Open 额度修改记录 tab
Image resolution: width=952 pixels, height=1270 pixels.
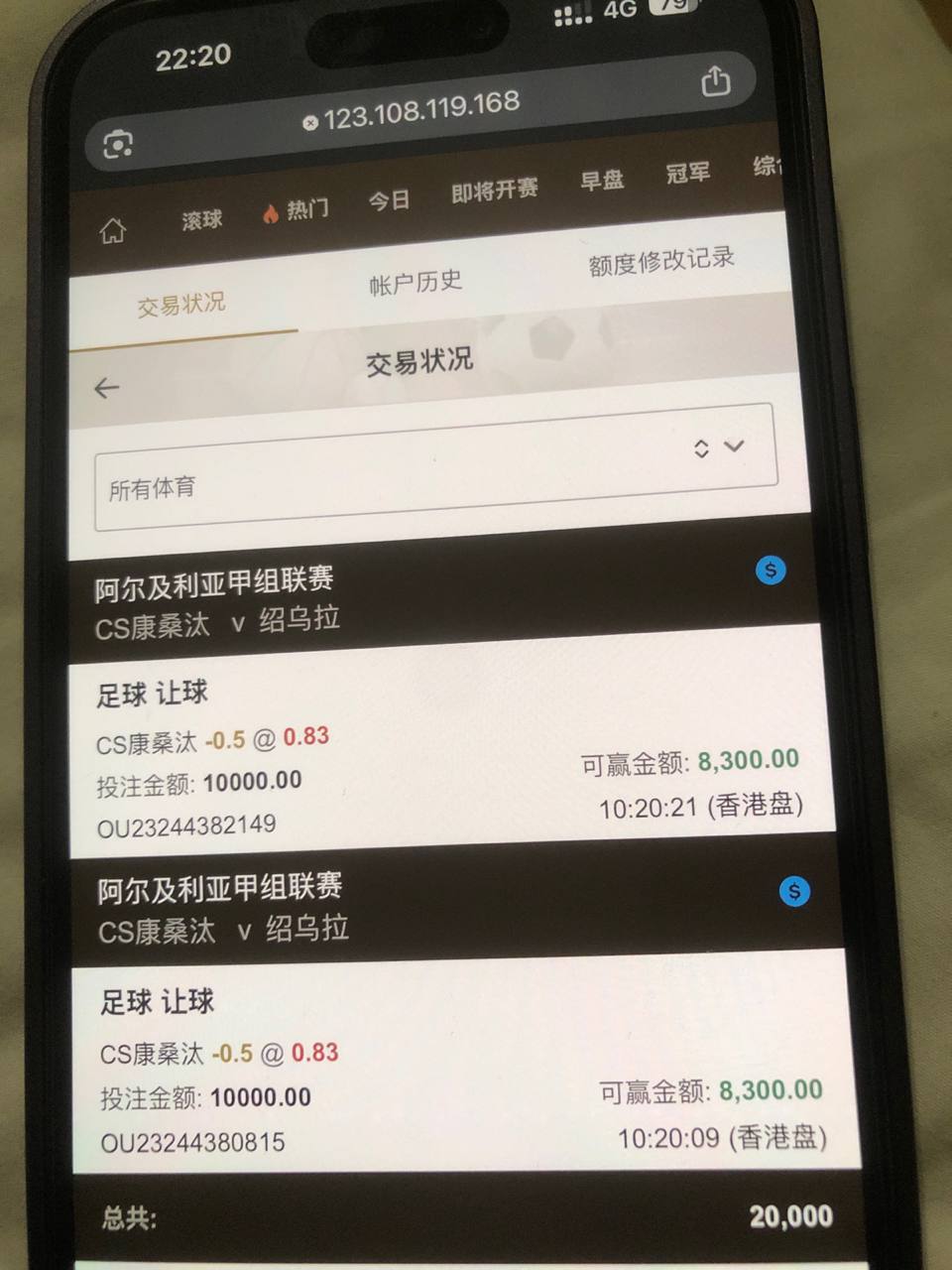click(x=660, y=261)
